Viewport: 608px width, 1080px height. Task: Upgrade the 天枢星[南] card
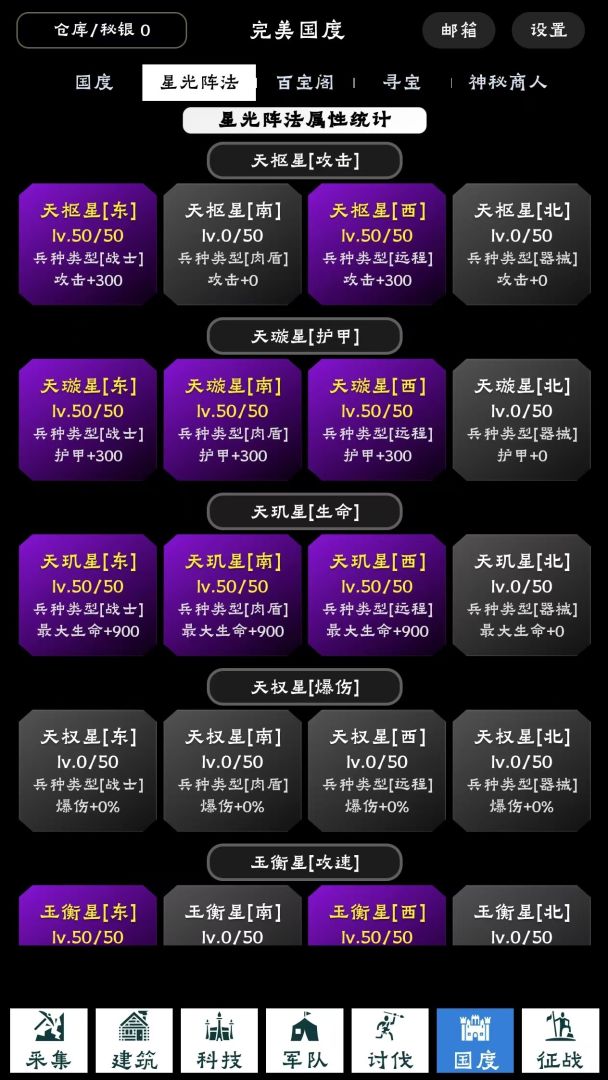(x=232, y=244)
